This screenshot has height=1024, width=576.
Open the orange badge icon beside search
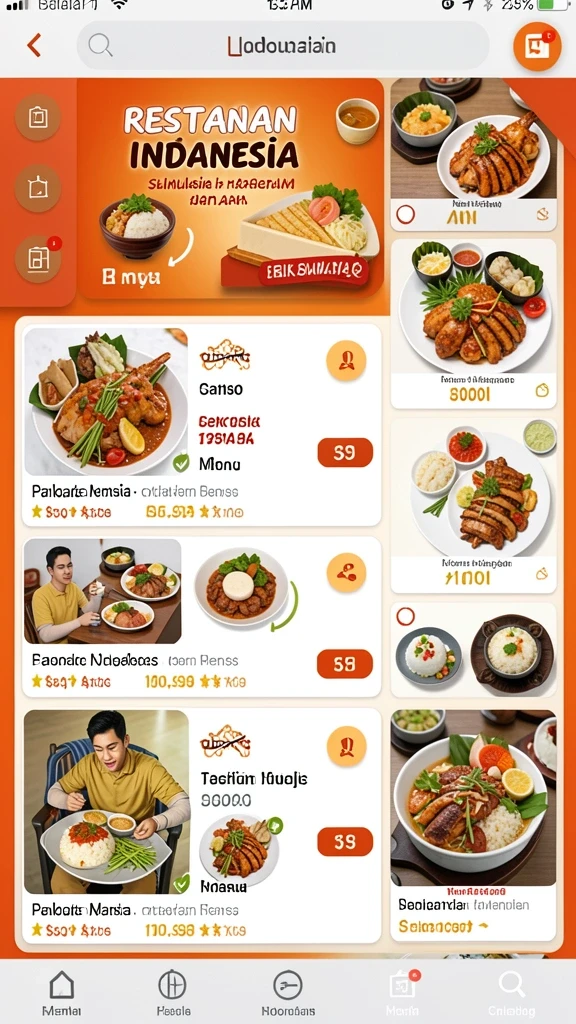pyautogui.click(x=537, y=47)
